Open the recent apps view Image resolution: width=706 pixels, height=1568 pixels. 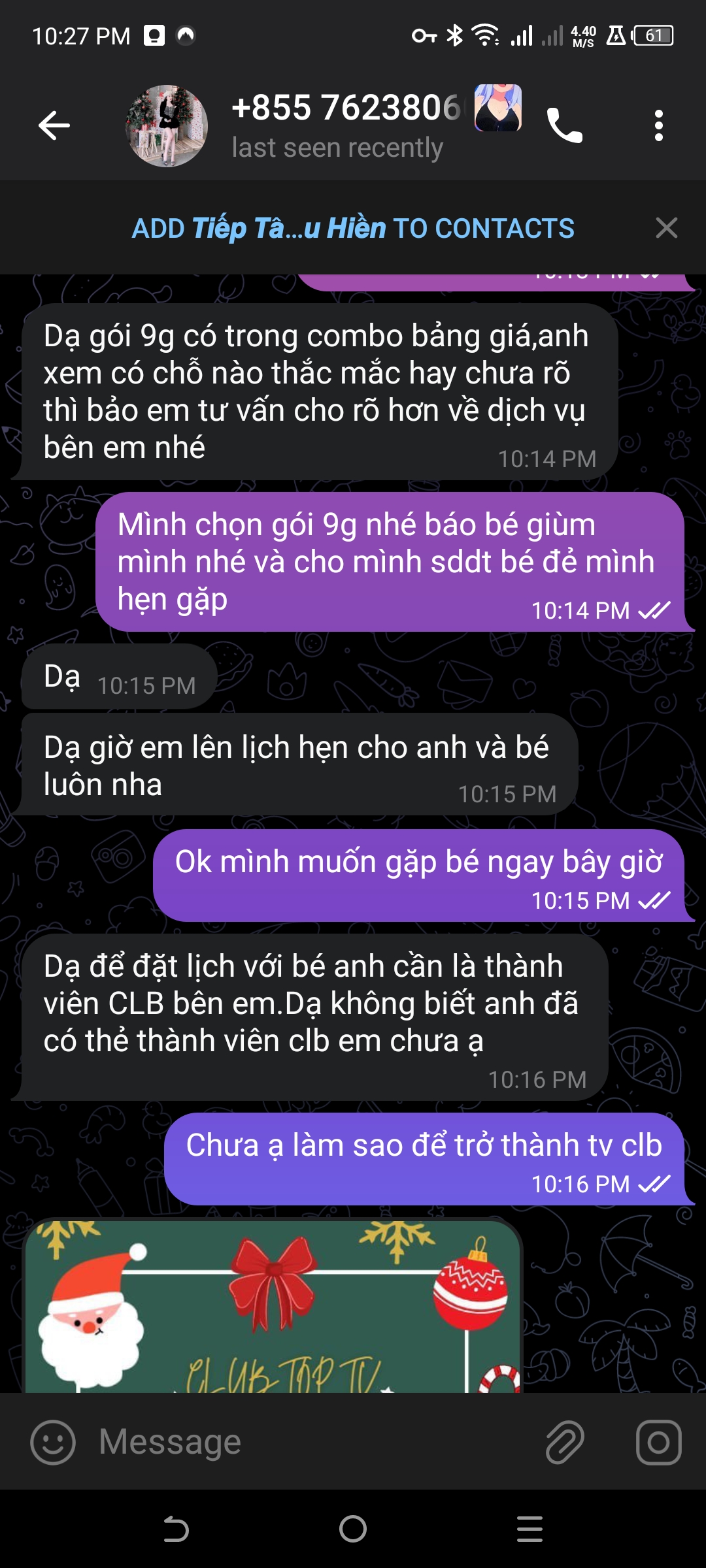click(529, 1529)
